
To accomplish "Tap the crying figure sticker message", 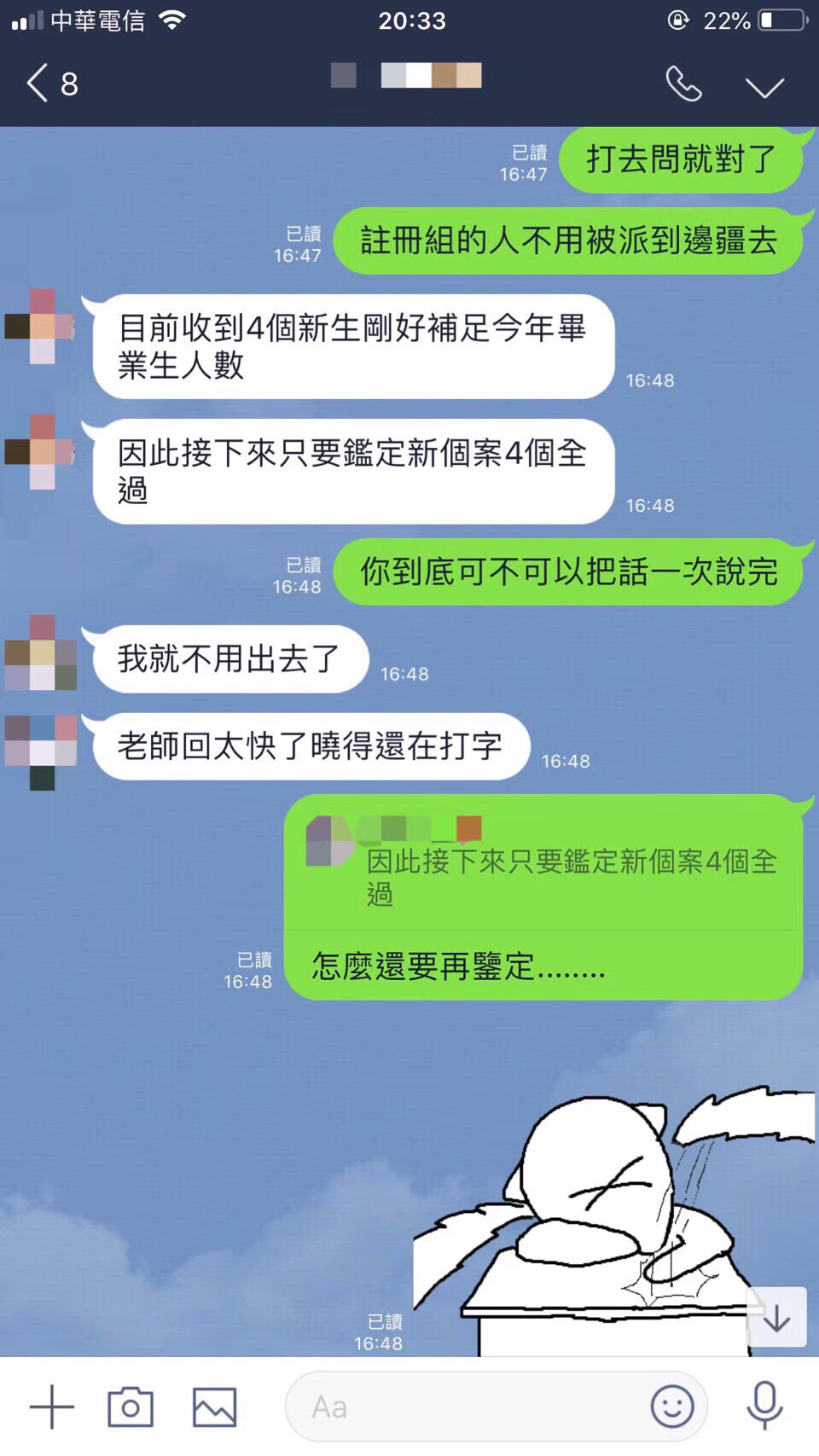I will (x=610, y=1220).
